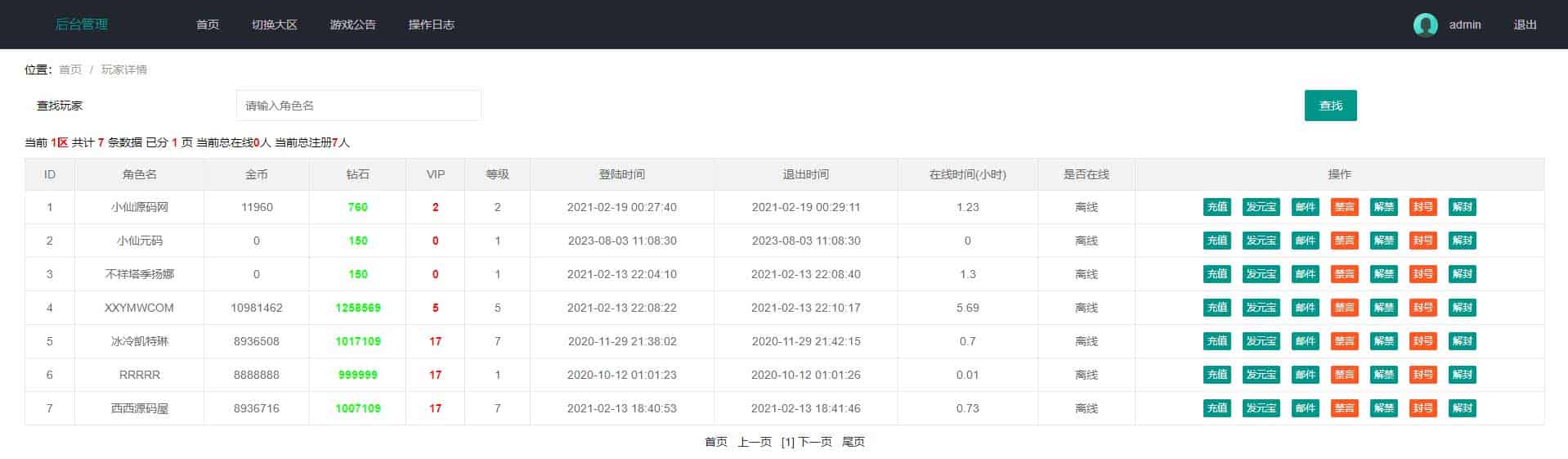Tap the 退出 logout link
The width and height of the screenshot is (1568, 459).
1525,25
